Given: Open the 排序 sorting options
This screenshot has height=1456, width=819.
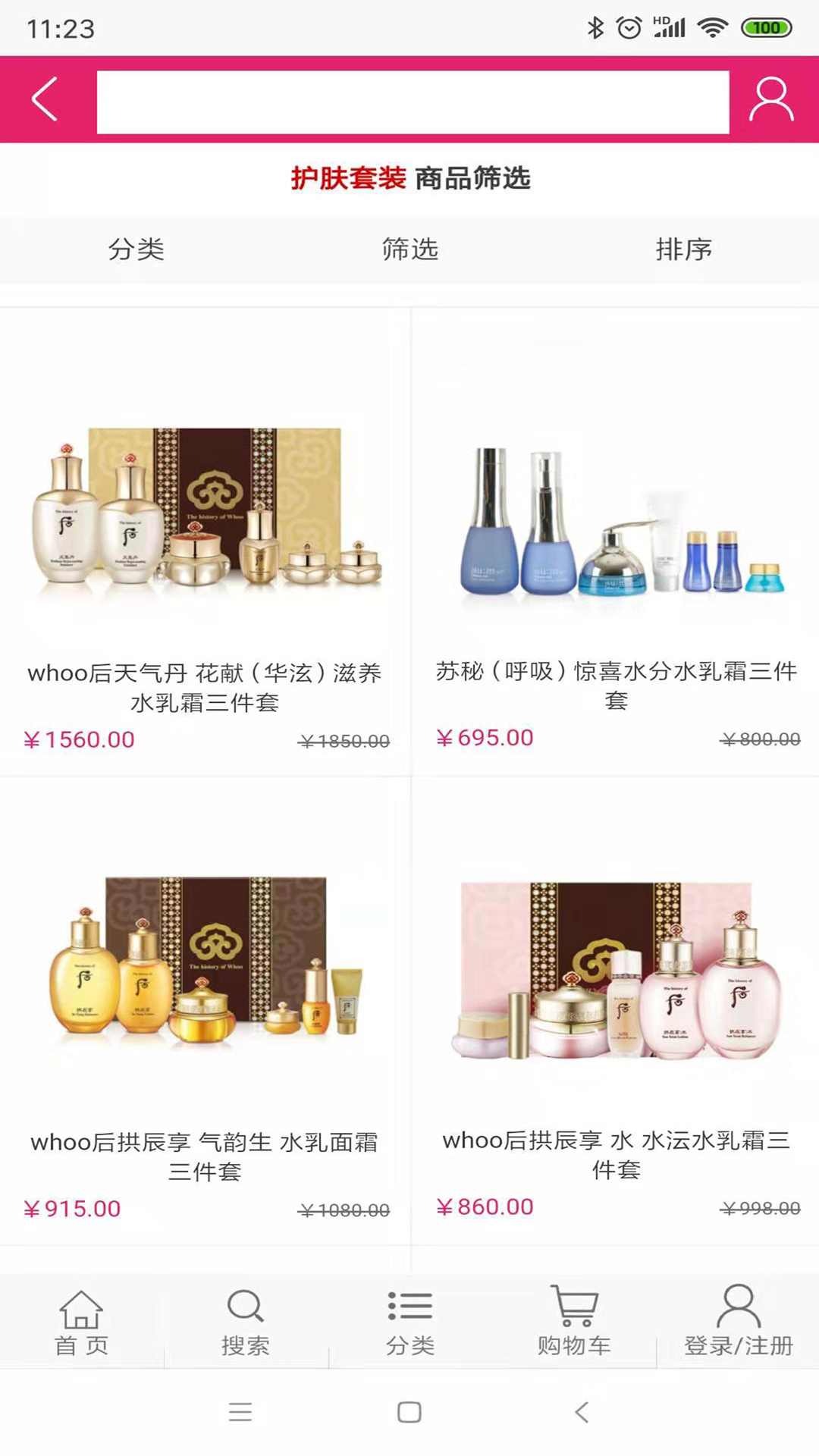Looking at the screenshot, I should tap(683, 249).
